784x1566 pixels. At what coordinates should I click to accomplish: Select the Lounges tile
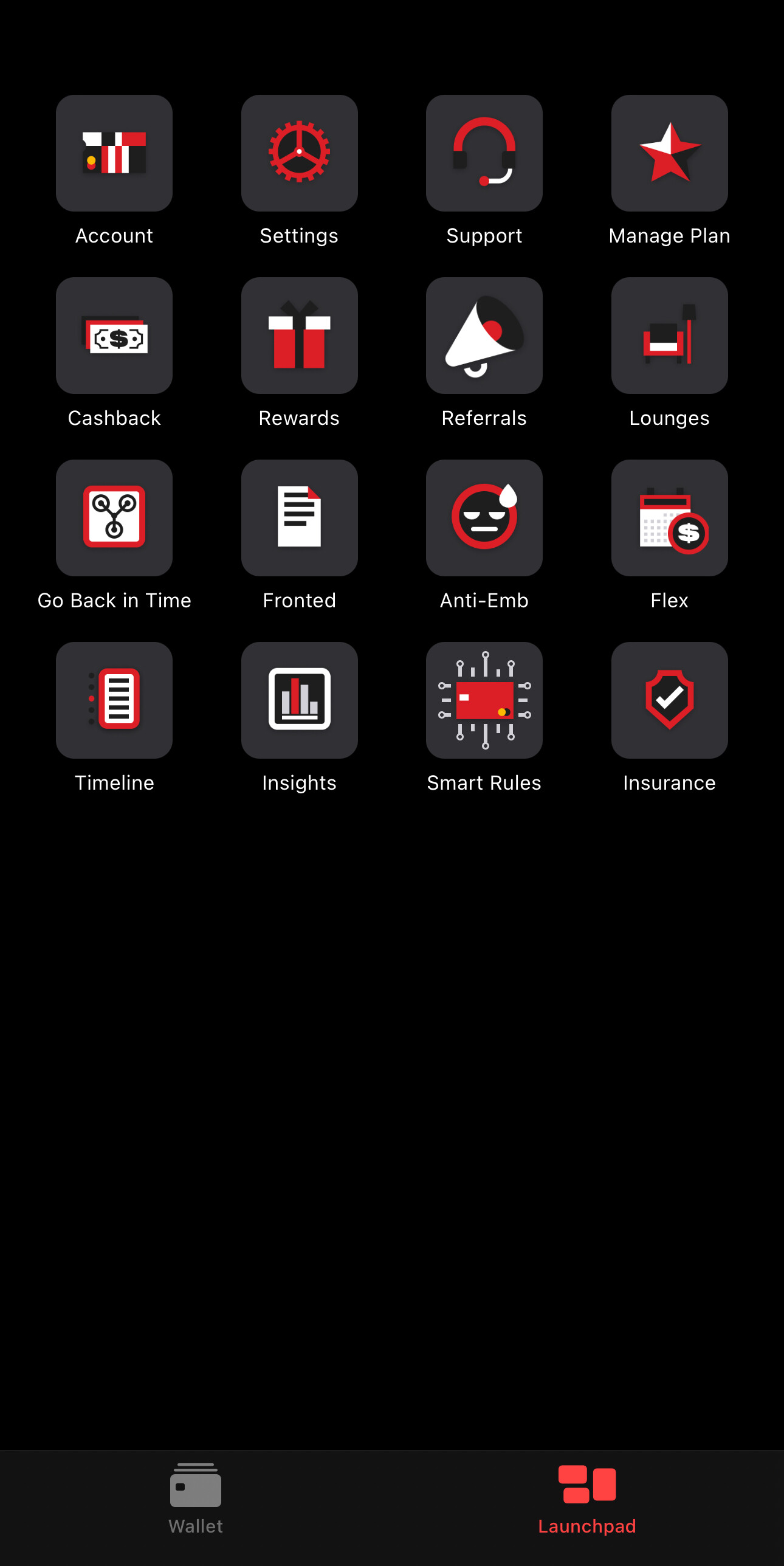tap(669, 336)
